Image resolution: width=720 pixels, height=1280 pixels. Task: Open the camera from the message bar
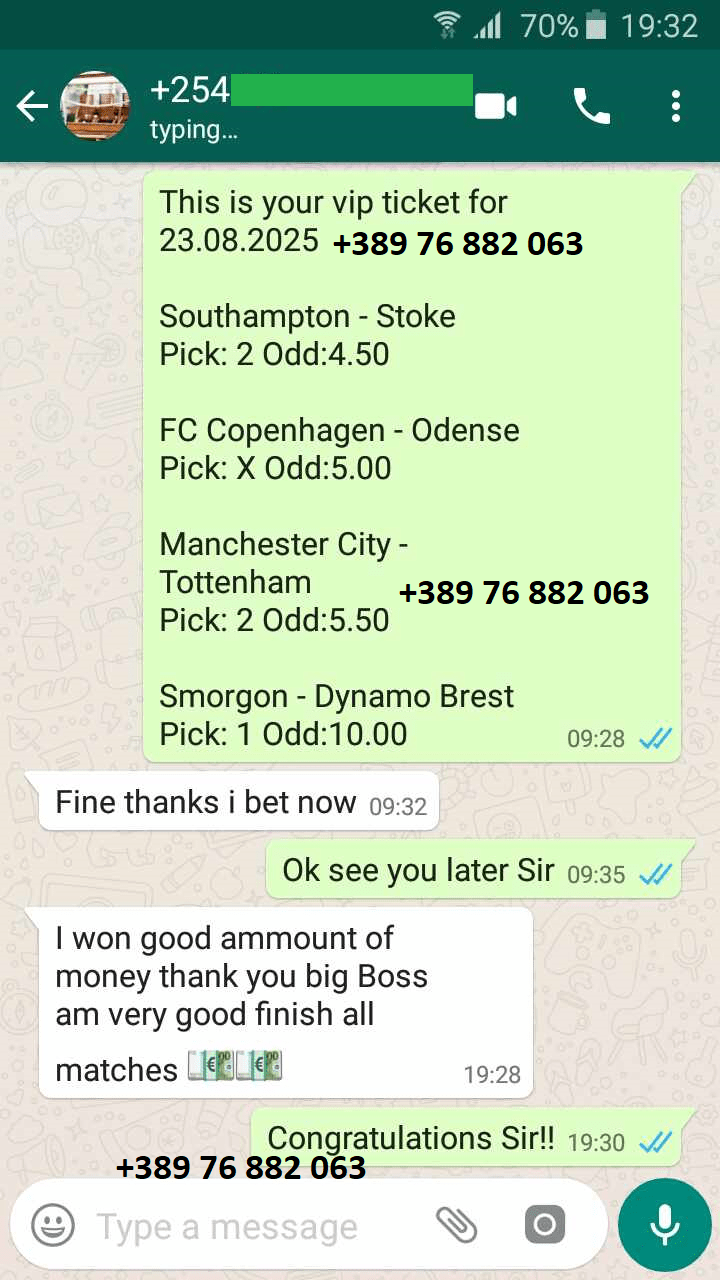545,1225
